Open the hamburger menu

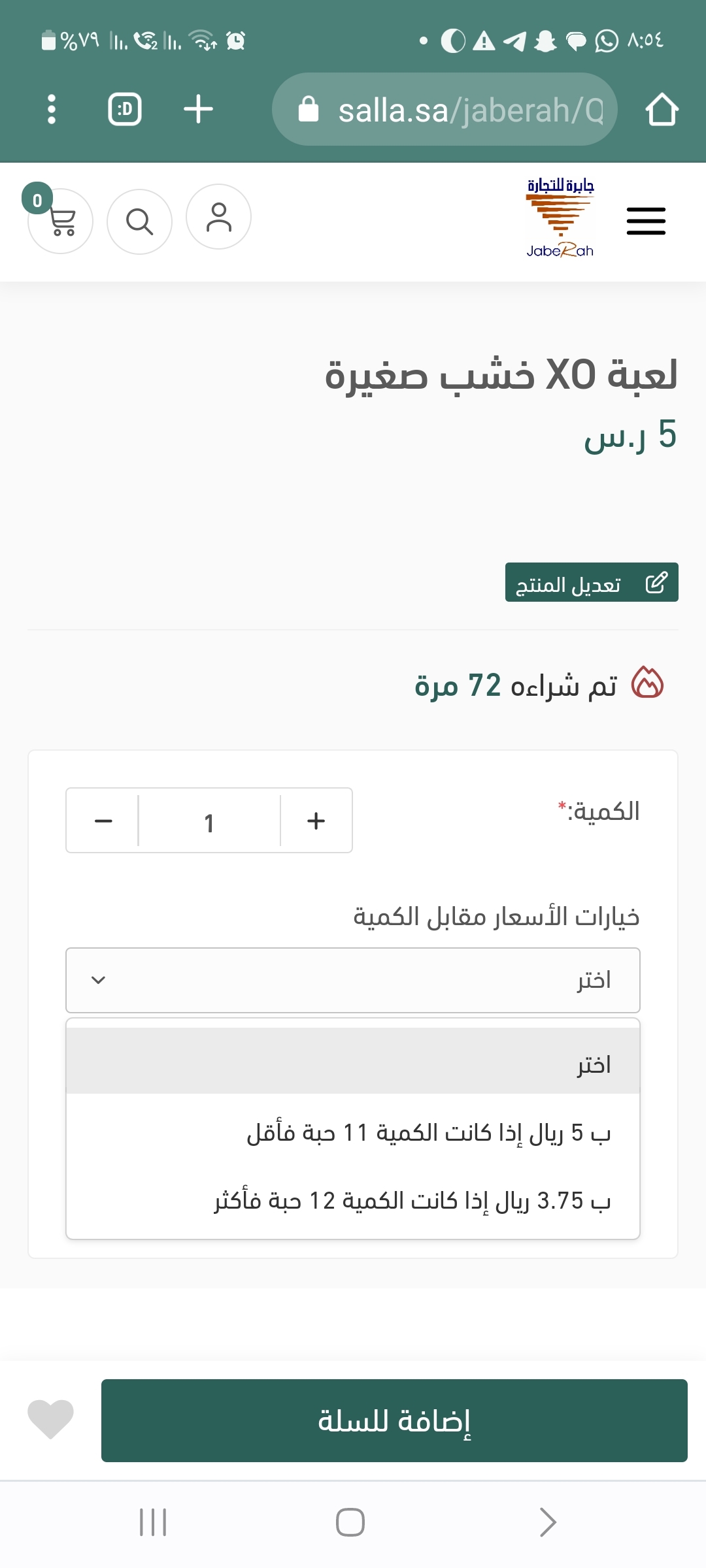click(x=646, y=221)
